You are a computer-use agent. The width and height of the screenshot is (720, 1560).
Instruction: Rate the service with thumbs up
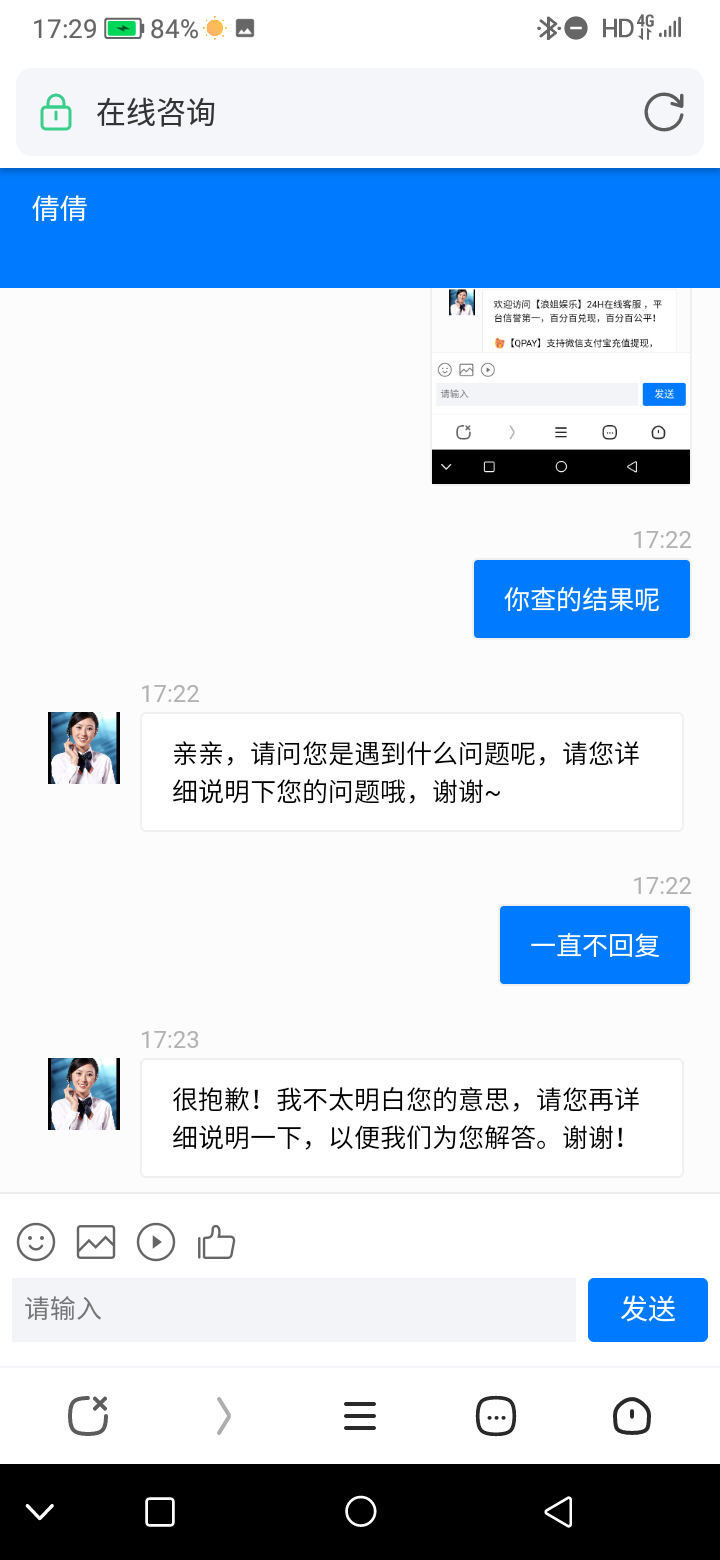click(216, 1242)
